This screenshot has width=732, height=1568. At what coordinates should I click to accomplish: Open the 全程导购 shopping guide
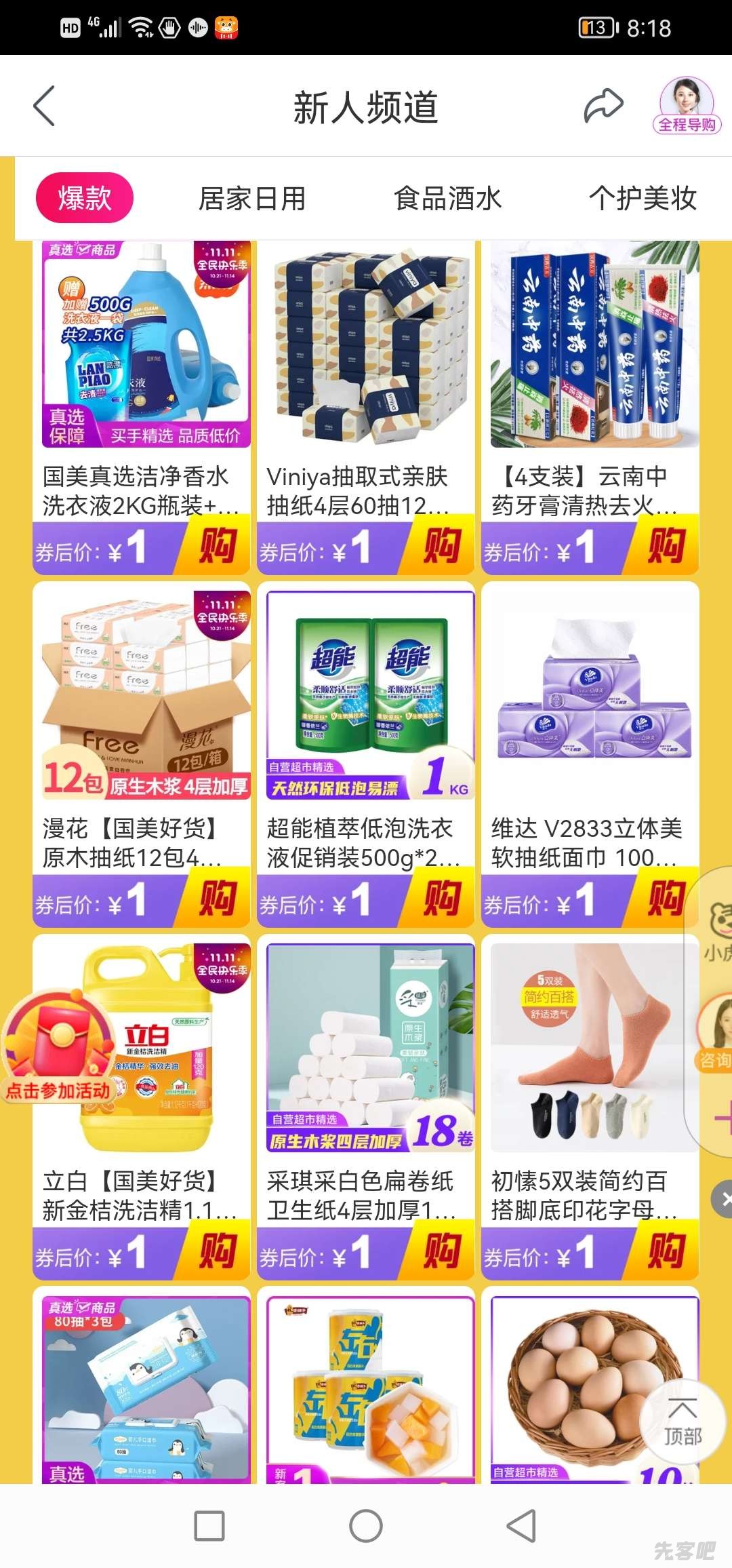coord(686,106)
